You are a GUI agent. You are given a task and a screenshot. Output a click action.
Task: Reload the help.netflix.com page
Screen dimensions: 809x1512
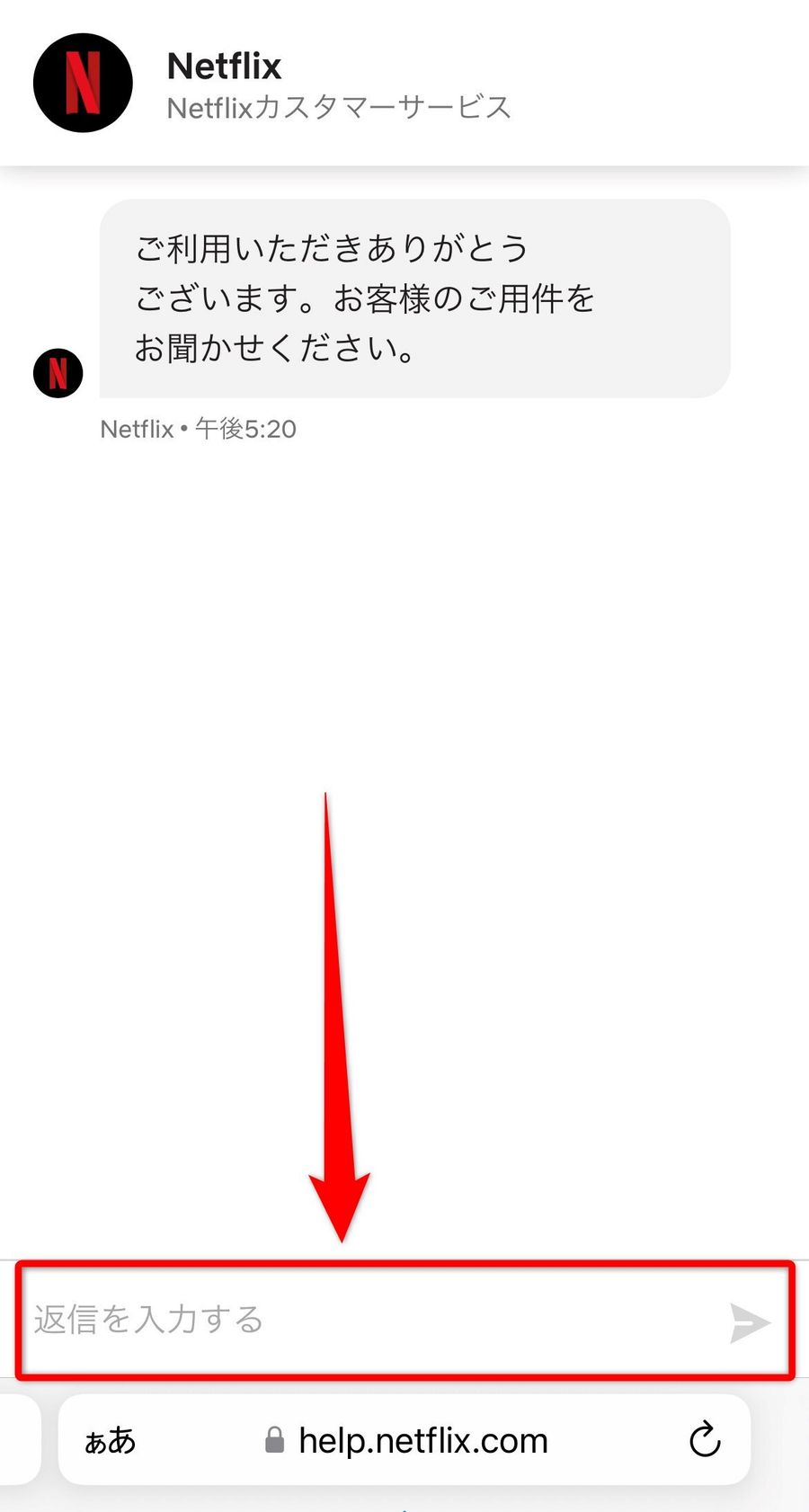point(705,1440)
